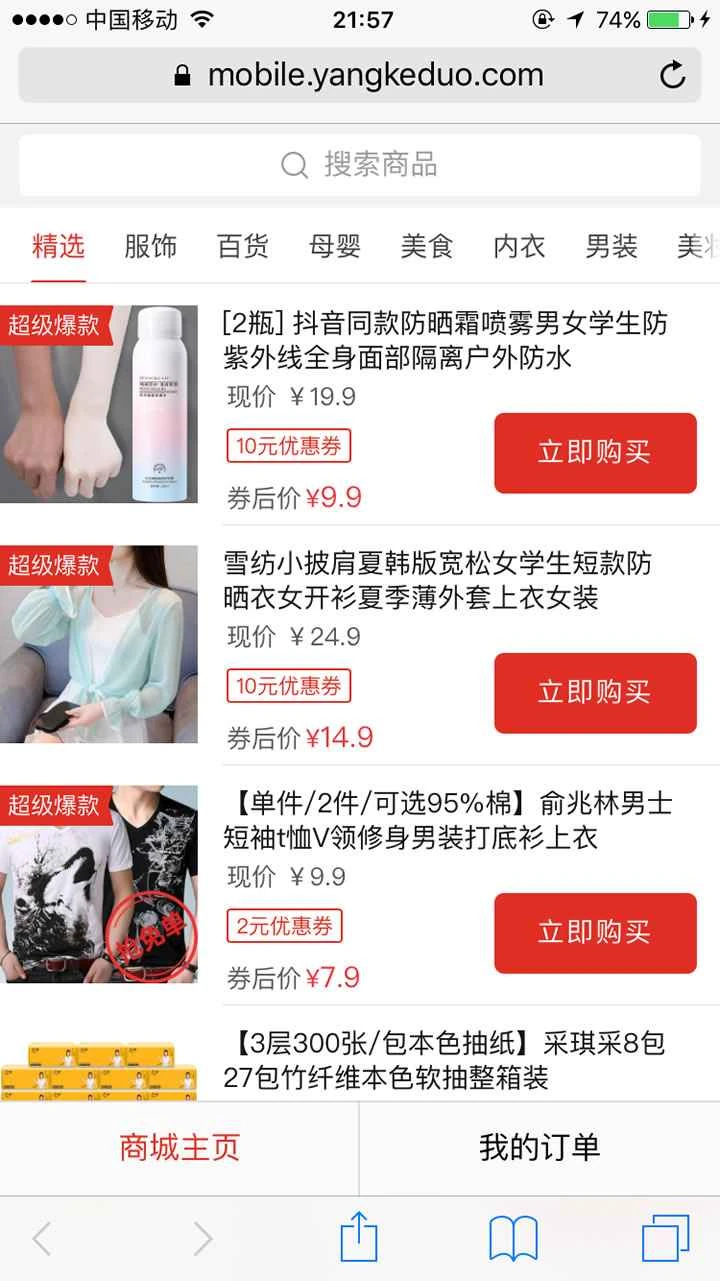Open the 美食 category tab
The image size is (720, 1281).
(426, 247)
